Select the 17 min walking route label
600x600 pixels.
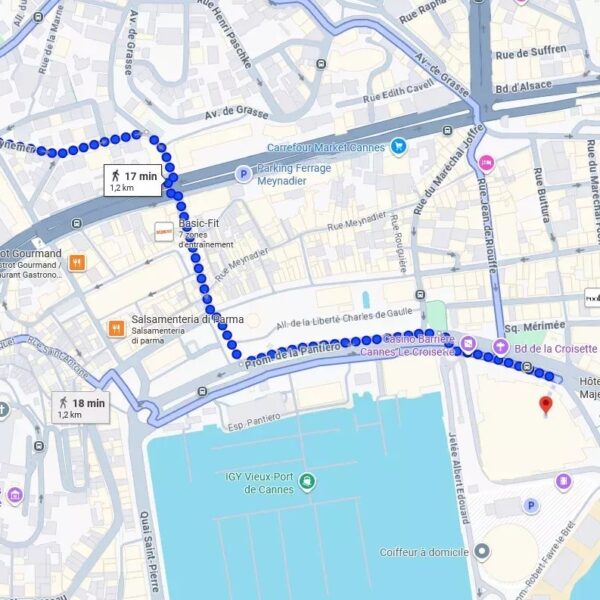click(x=132, y=181)
